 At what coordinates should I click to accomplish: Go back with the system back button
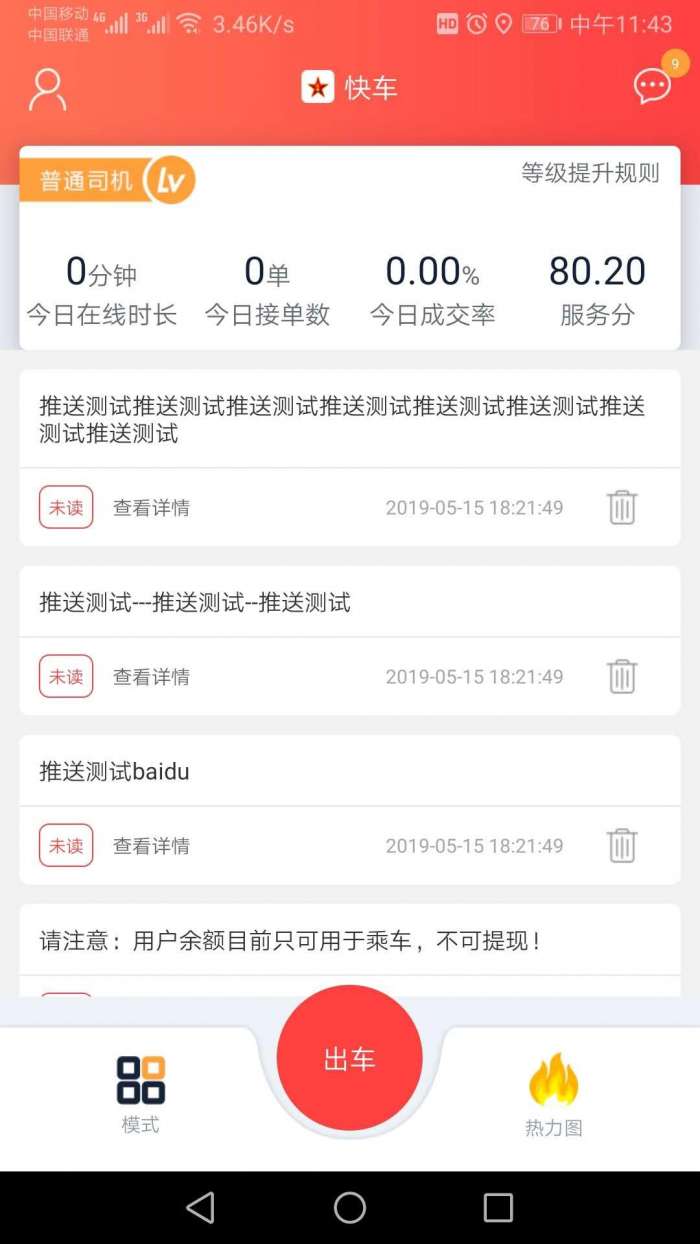(201, 1208)
